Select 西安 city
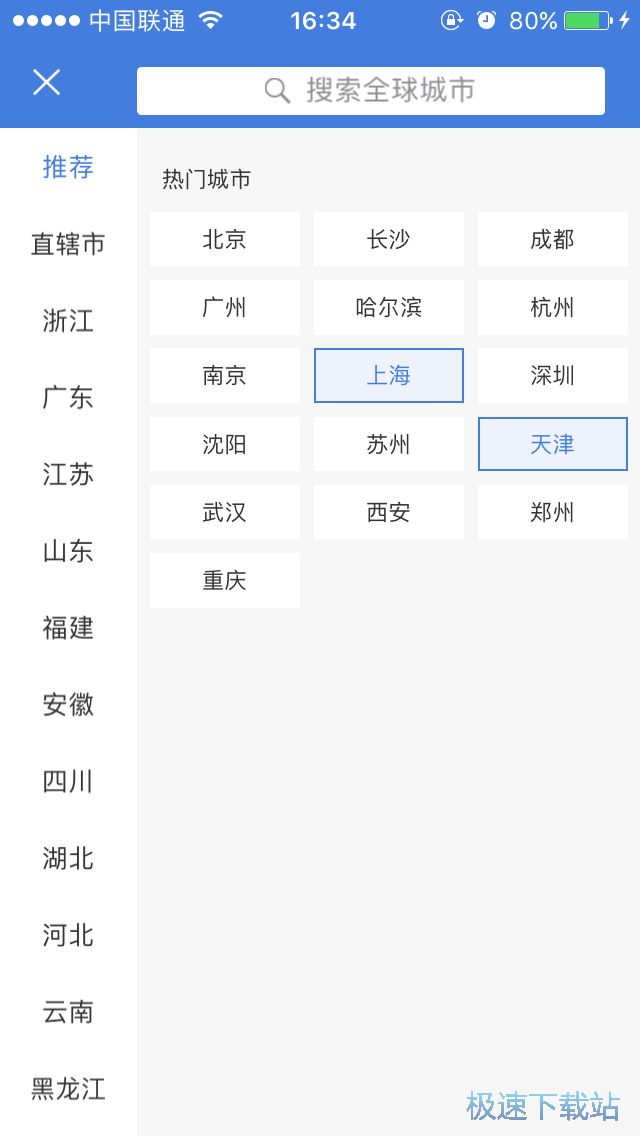640x1136 pixels. (388, 512)
